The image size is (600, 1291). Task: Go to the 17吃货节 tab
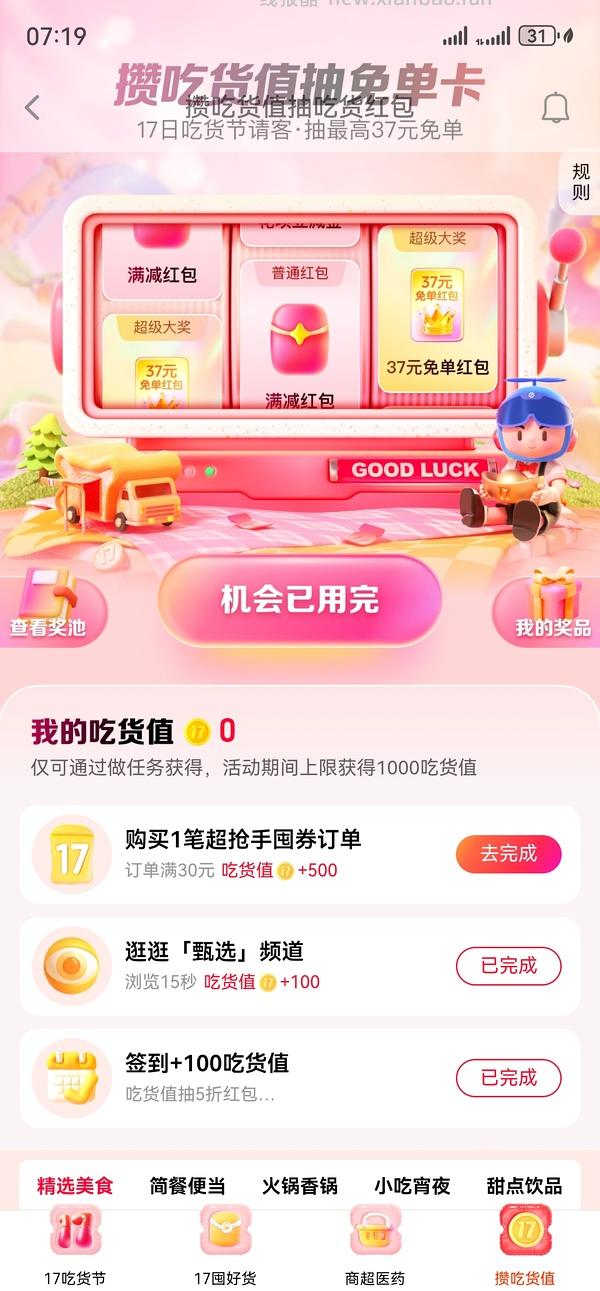point(75,1245)
